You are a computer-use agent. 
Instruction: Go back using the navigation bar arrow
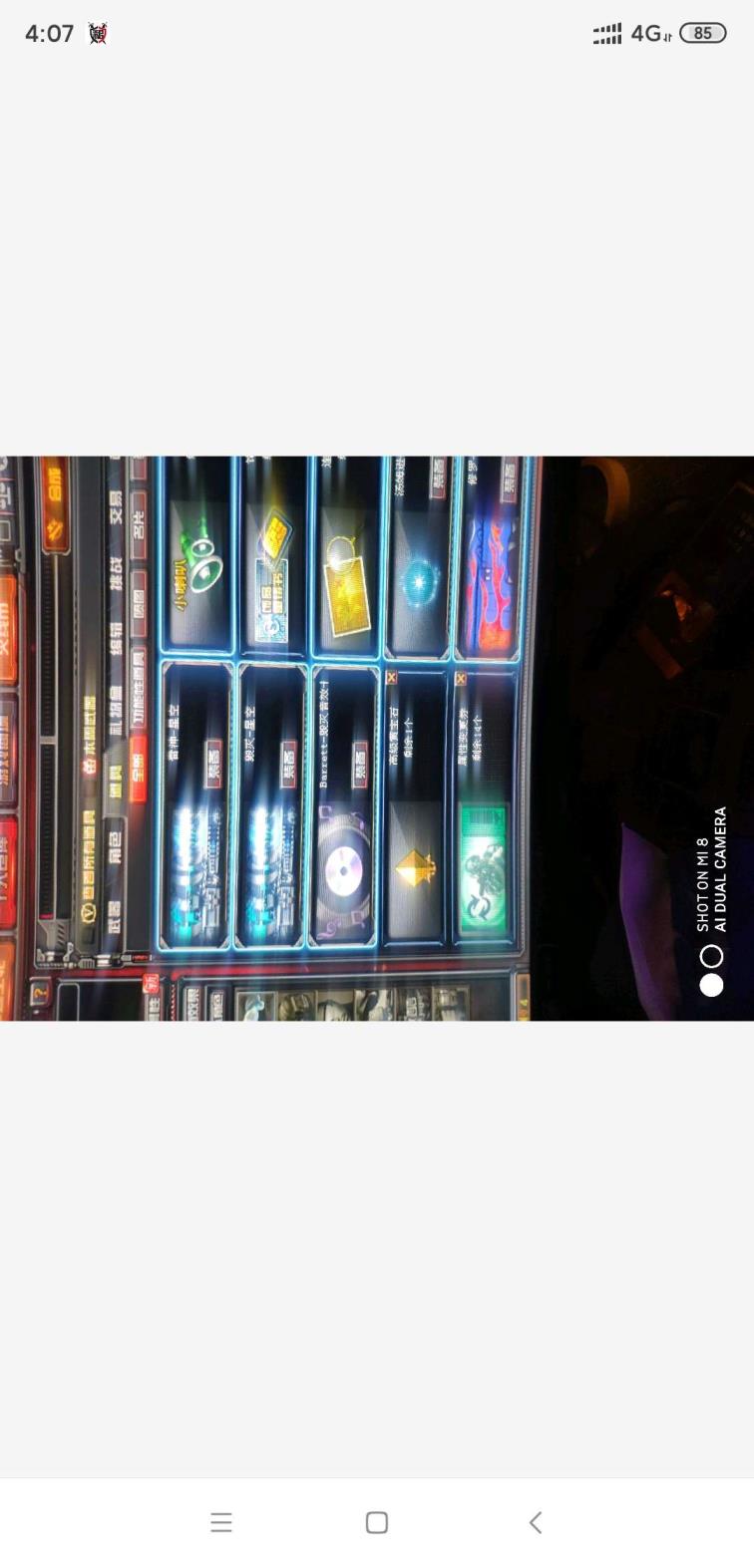pyautogui.click(x=536, y=1522)
